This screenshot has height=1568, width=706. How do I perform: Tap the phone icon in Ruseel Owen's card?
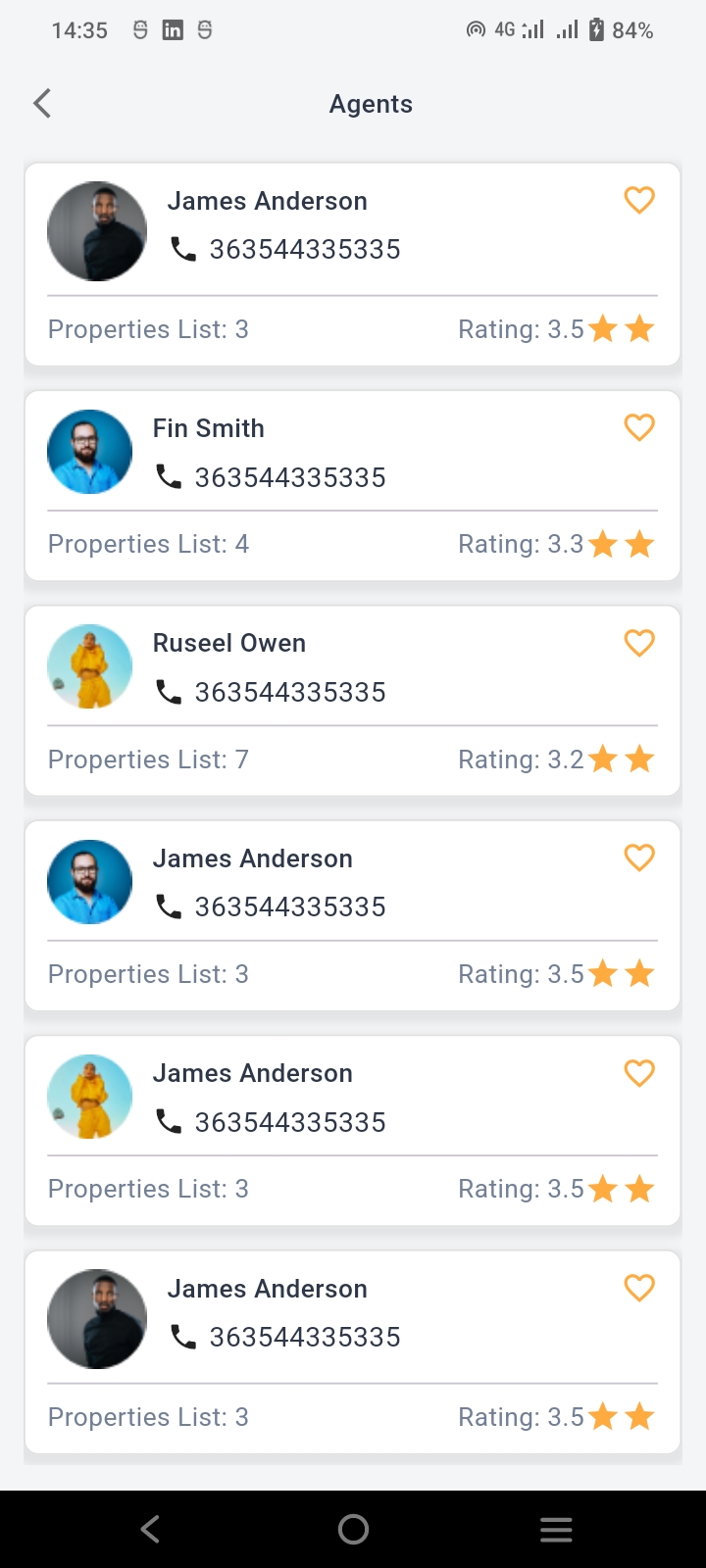168,692
